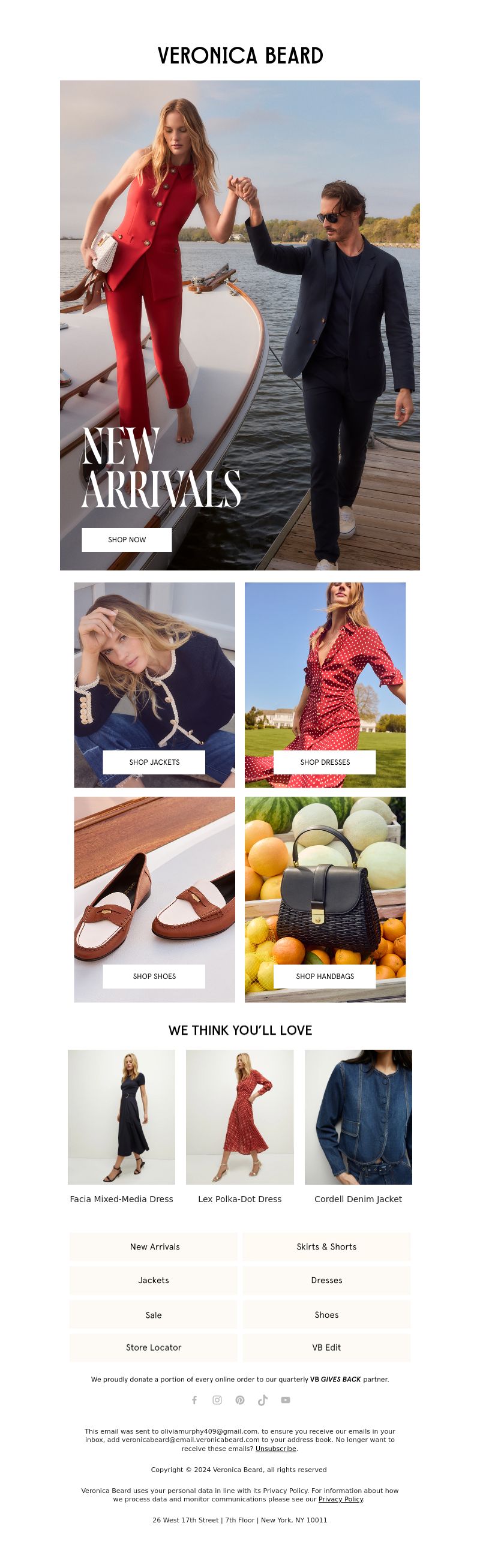Screen dimensions: 480x1568
Task: Tap the Shop Now button
Action: pos(127,539)
